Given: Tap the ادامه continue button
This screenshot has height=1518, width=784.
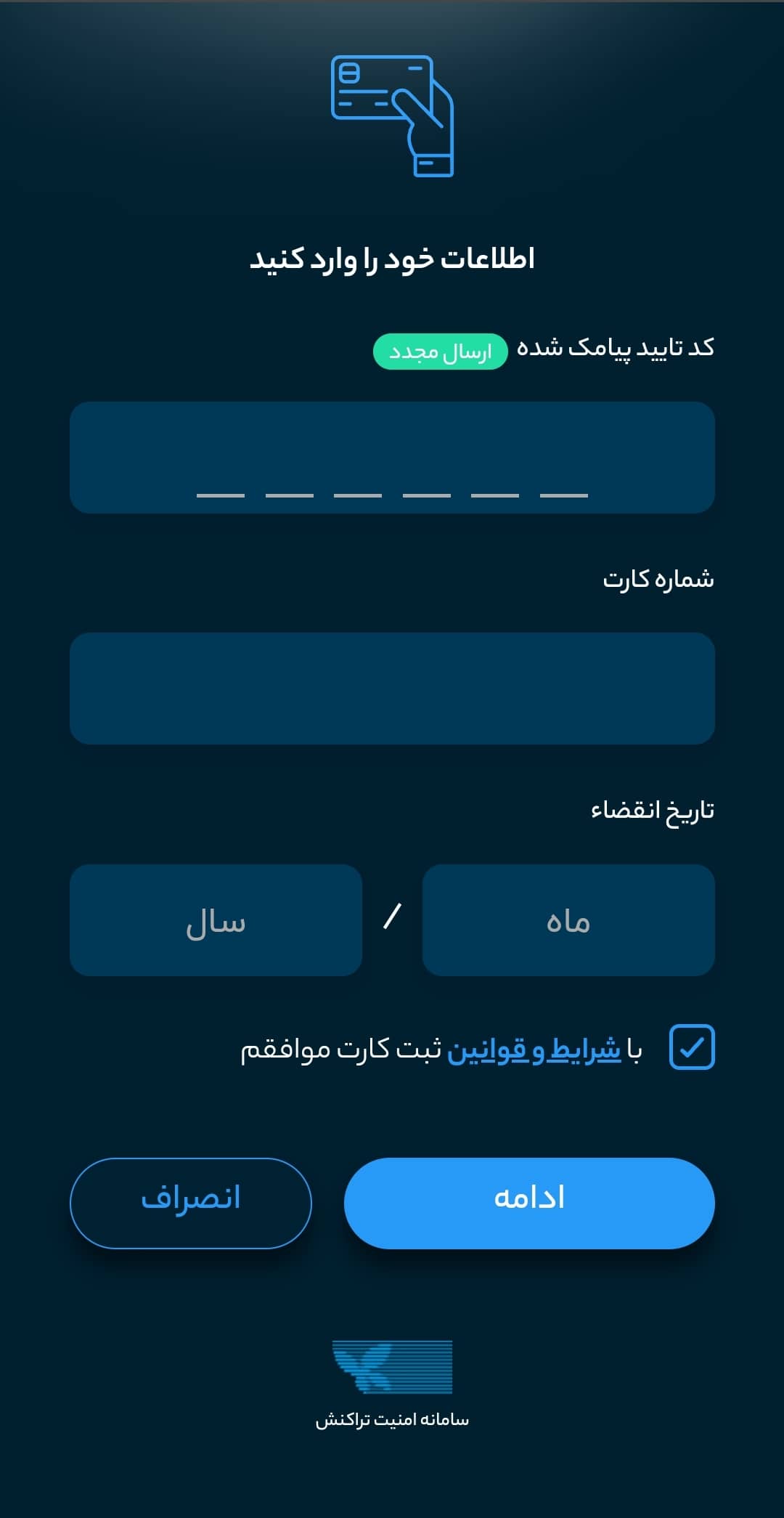Looking at the screenshot, I should click(x=529, y=1203).
